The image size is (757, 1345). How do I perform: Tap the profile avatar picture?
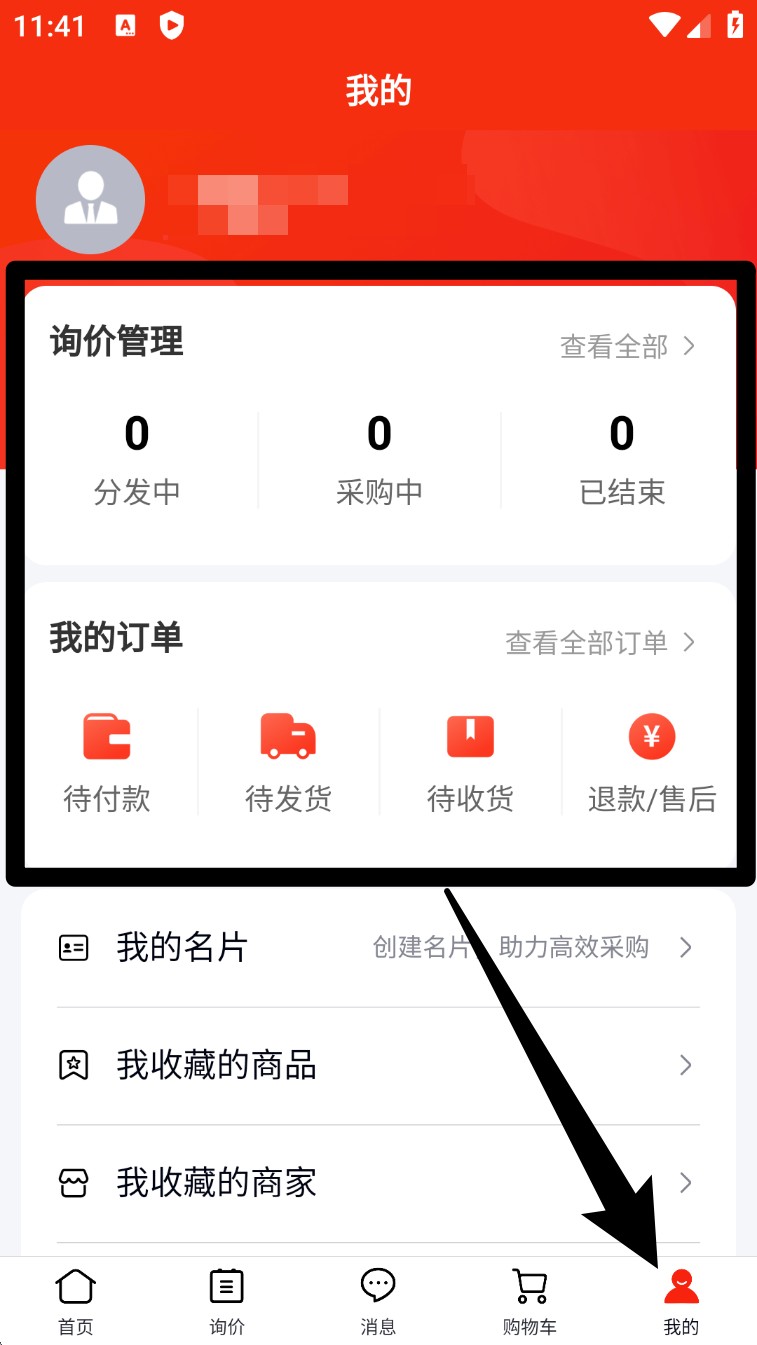pos(90,200)
